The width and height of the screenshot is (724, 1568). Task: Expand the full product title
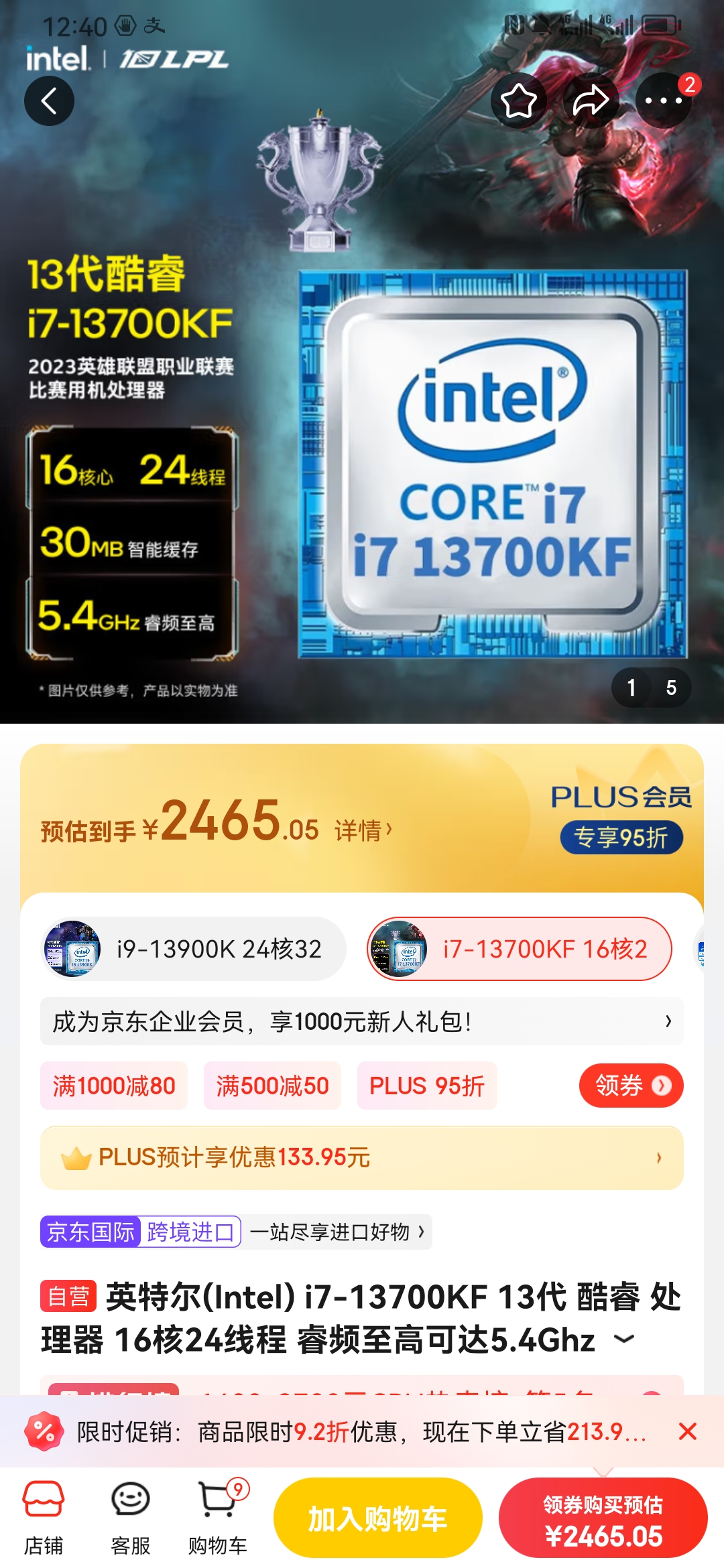(x=624, y=1339)
